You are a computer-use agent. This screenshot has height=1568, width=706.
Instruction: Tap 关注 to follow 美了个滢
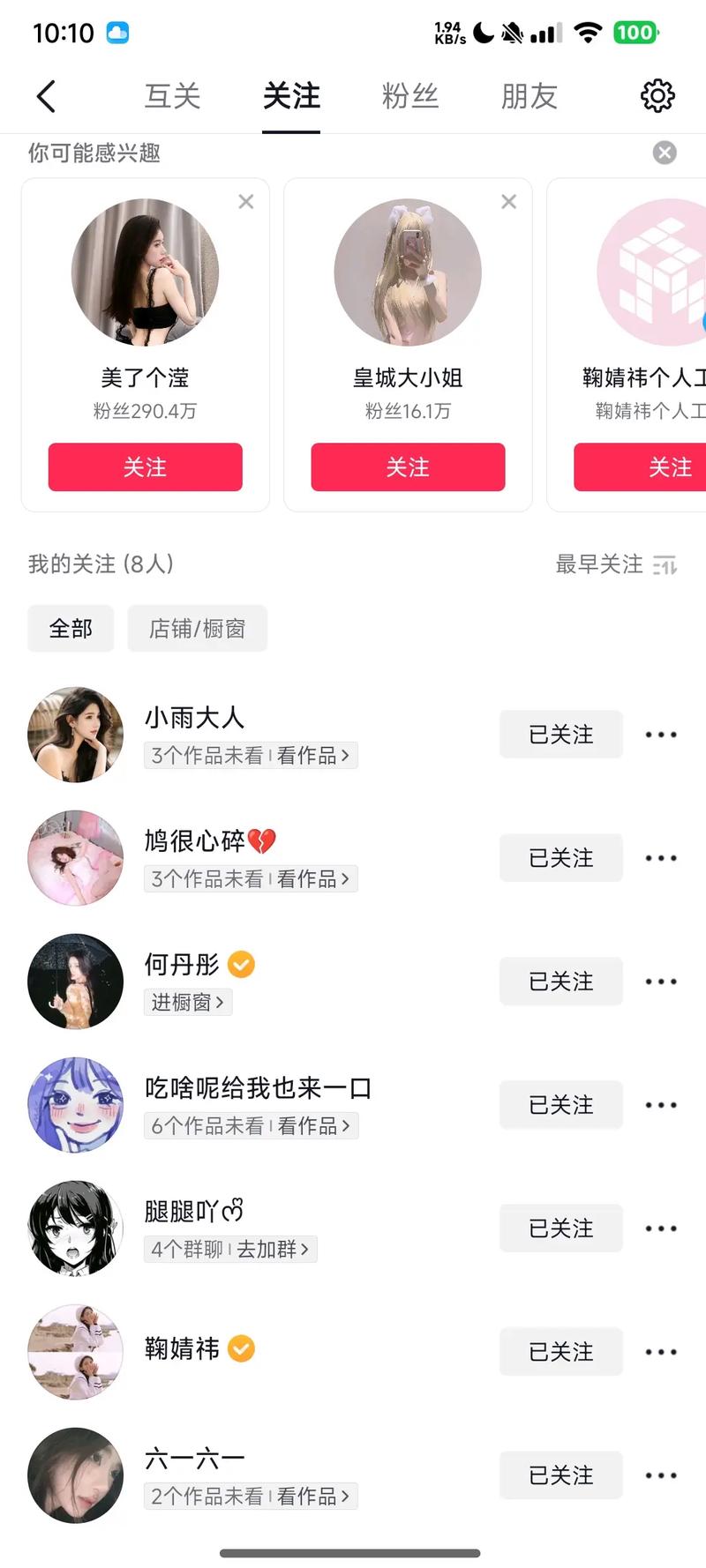click(x=145, y=467)
